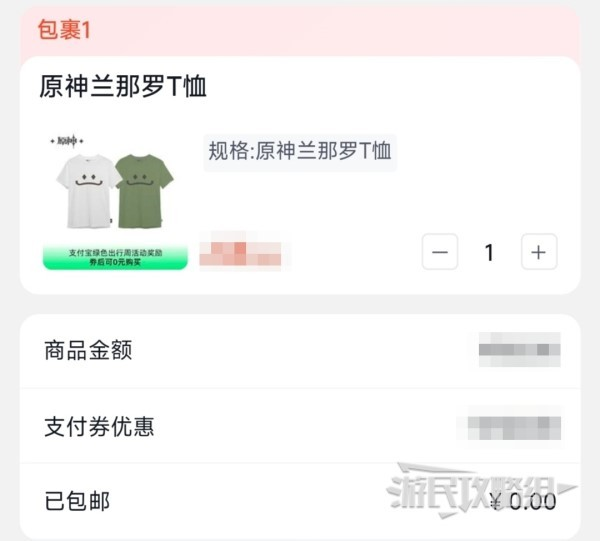Select the 规格:原神兰那罗T恤 spec chip

pos(300,152)
